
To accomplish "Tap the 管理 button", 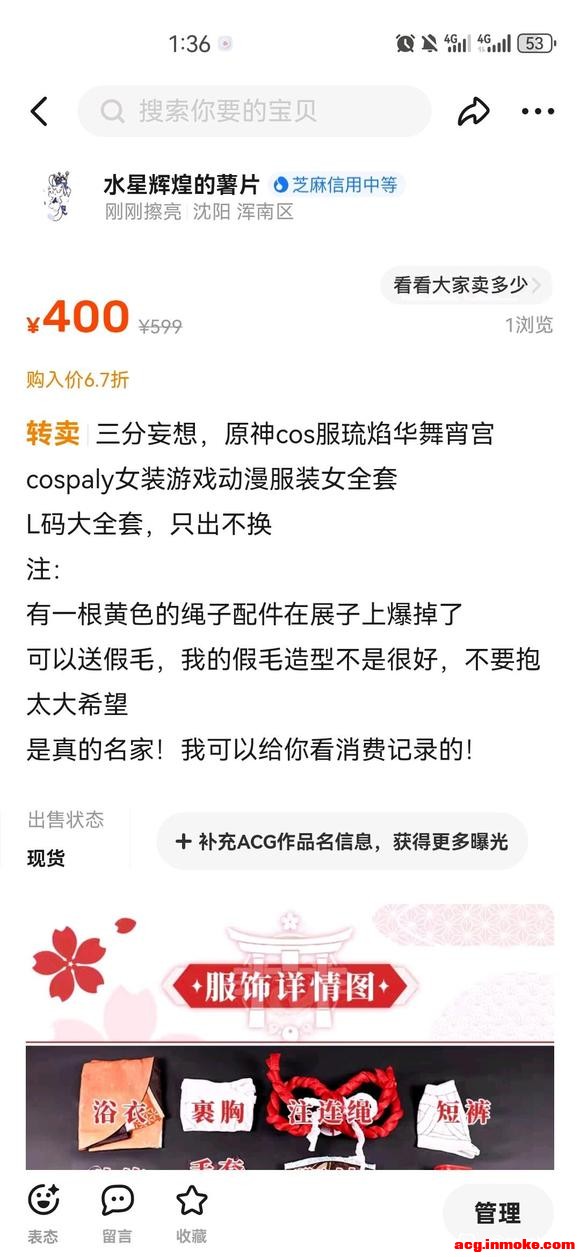I will 497,1213.
